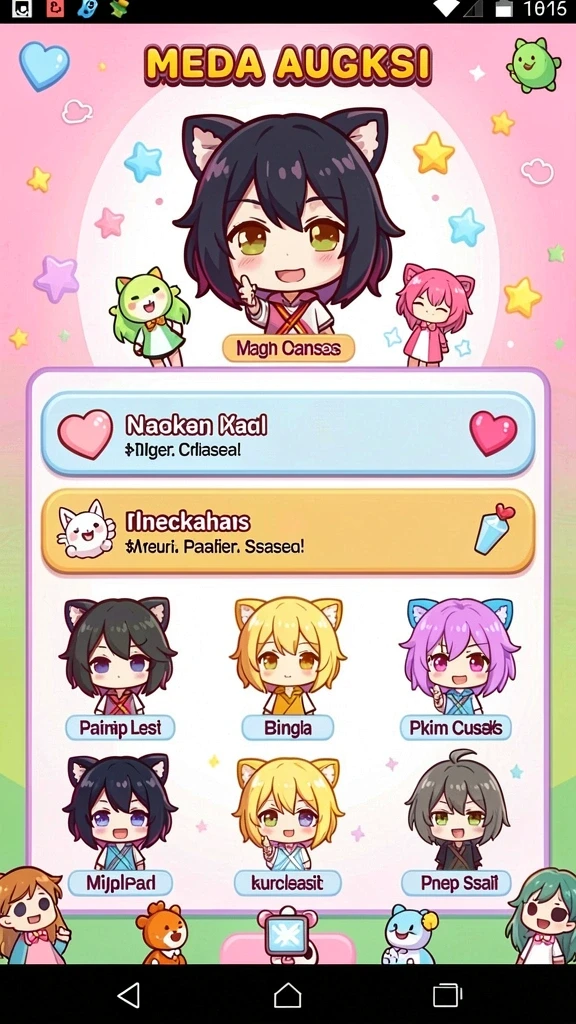Tap the Magh Canses button

tap(288, 349)
